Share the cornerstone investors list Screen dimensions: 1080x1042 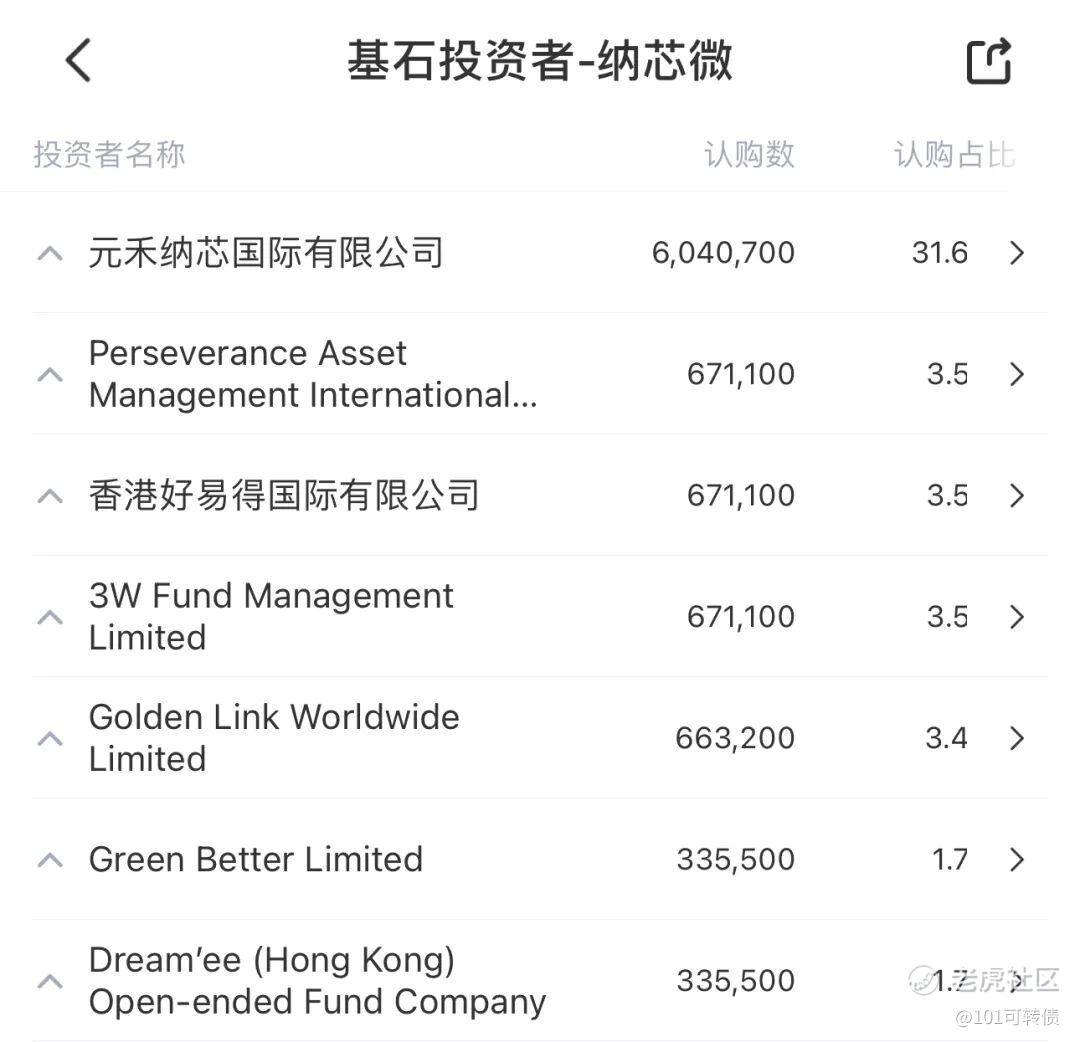click(x=989, y=61)
